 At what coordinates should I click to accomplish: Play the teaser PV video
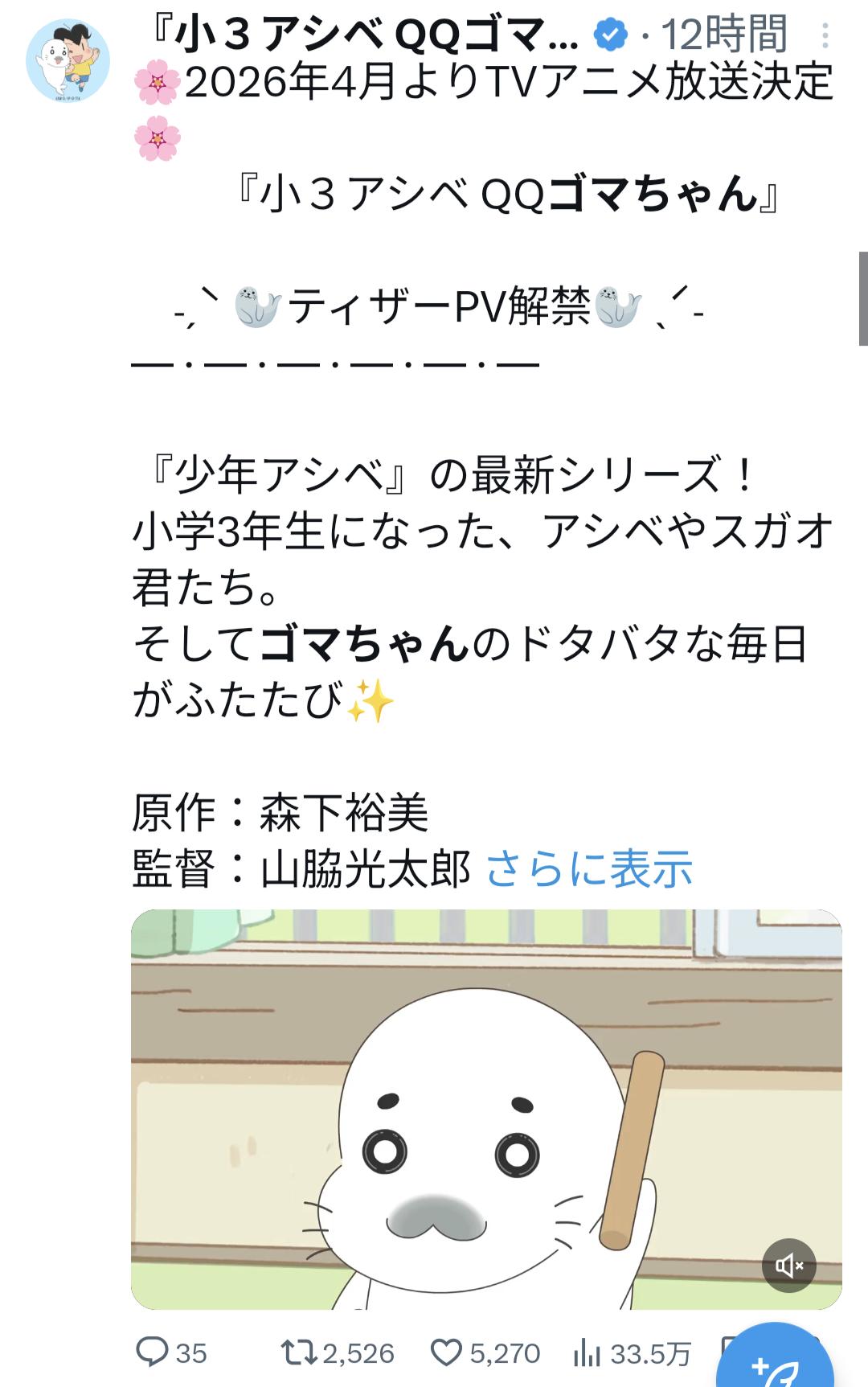pos(485,1110)
